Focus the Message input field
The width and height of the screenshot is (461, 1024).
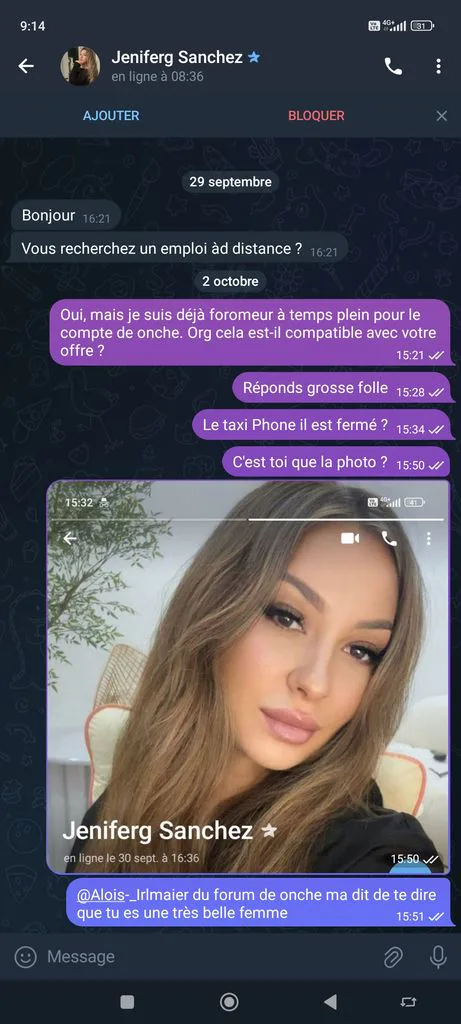tap(209, 957)
